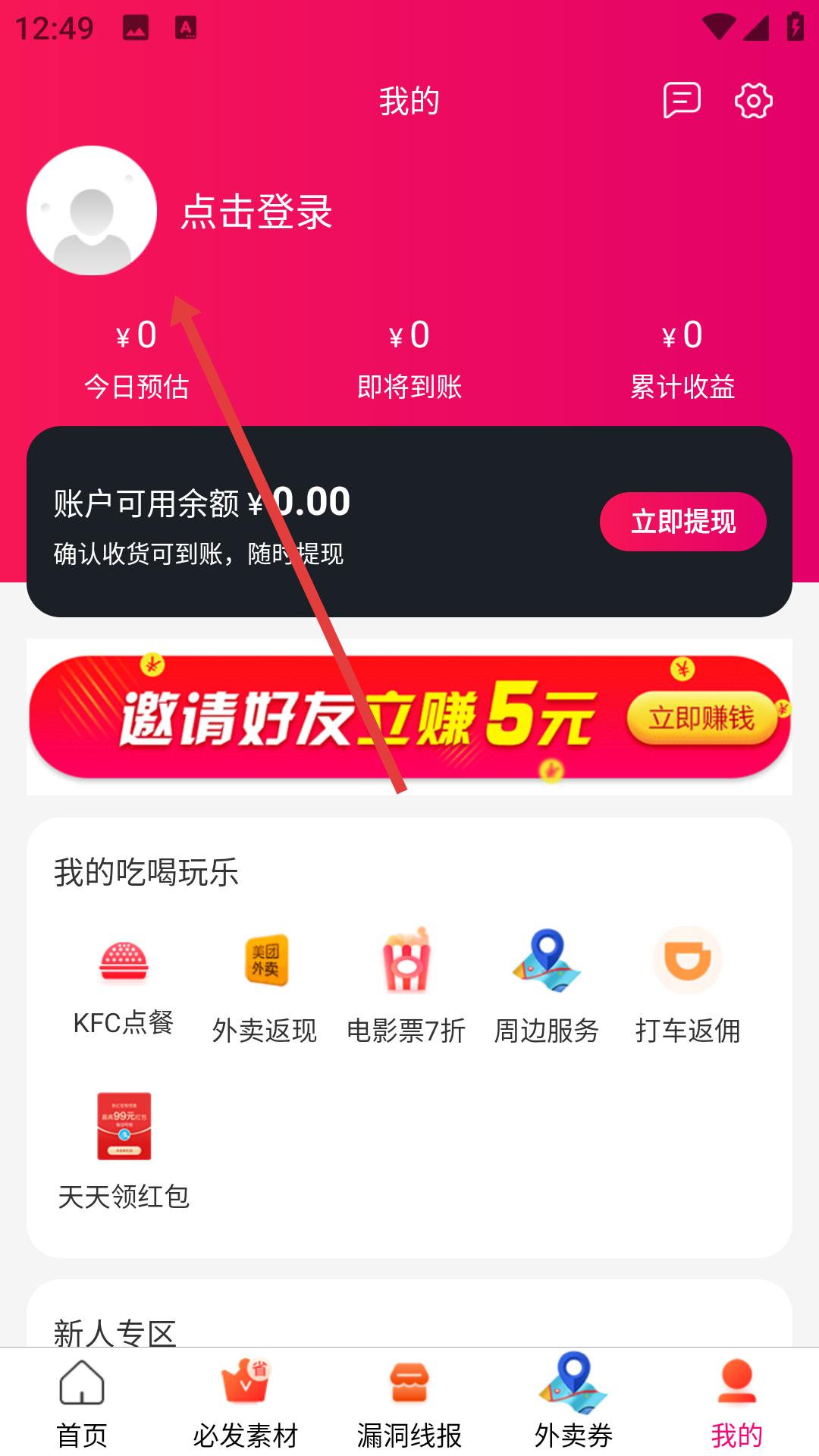
Task: Switch to 漏洞线报 tab
Action: pyautogui.click(x=409, y=1403)
